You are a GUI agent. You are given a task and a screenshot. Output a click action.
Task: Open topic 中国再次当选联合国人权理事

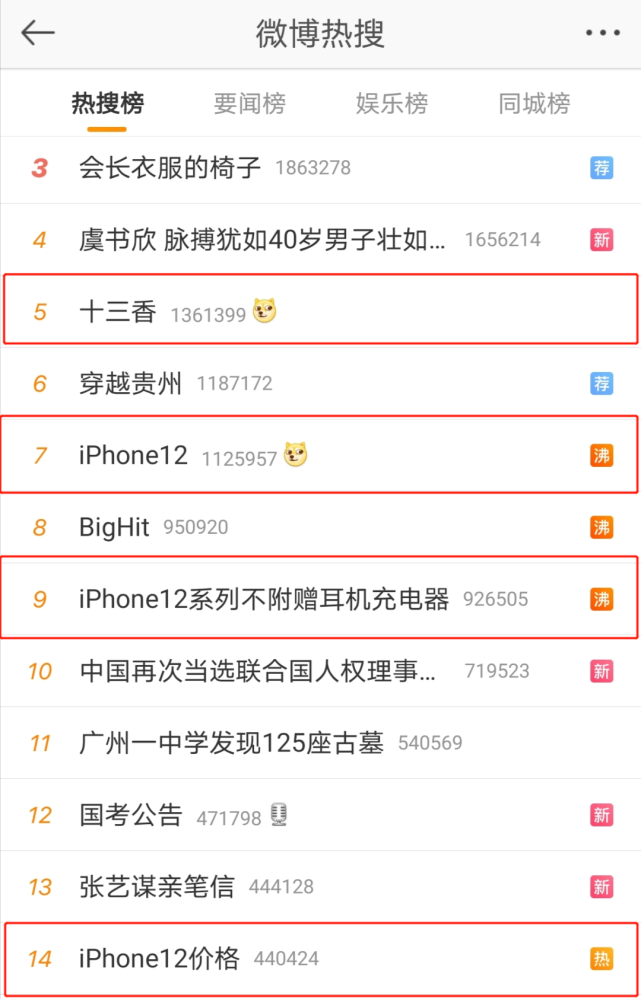point(320,672)
